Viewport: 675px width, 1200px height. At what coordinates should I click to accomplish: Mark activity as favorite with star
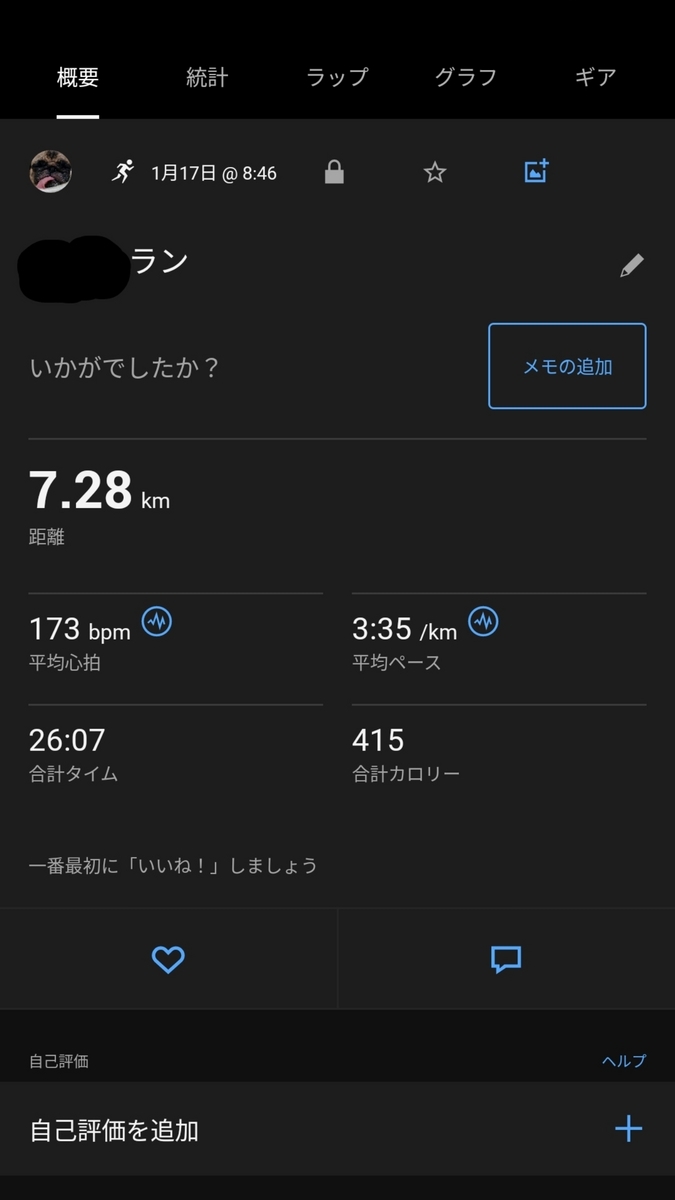434,173
